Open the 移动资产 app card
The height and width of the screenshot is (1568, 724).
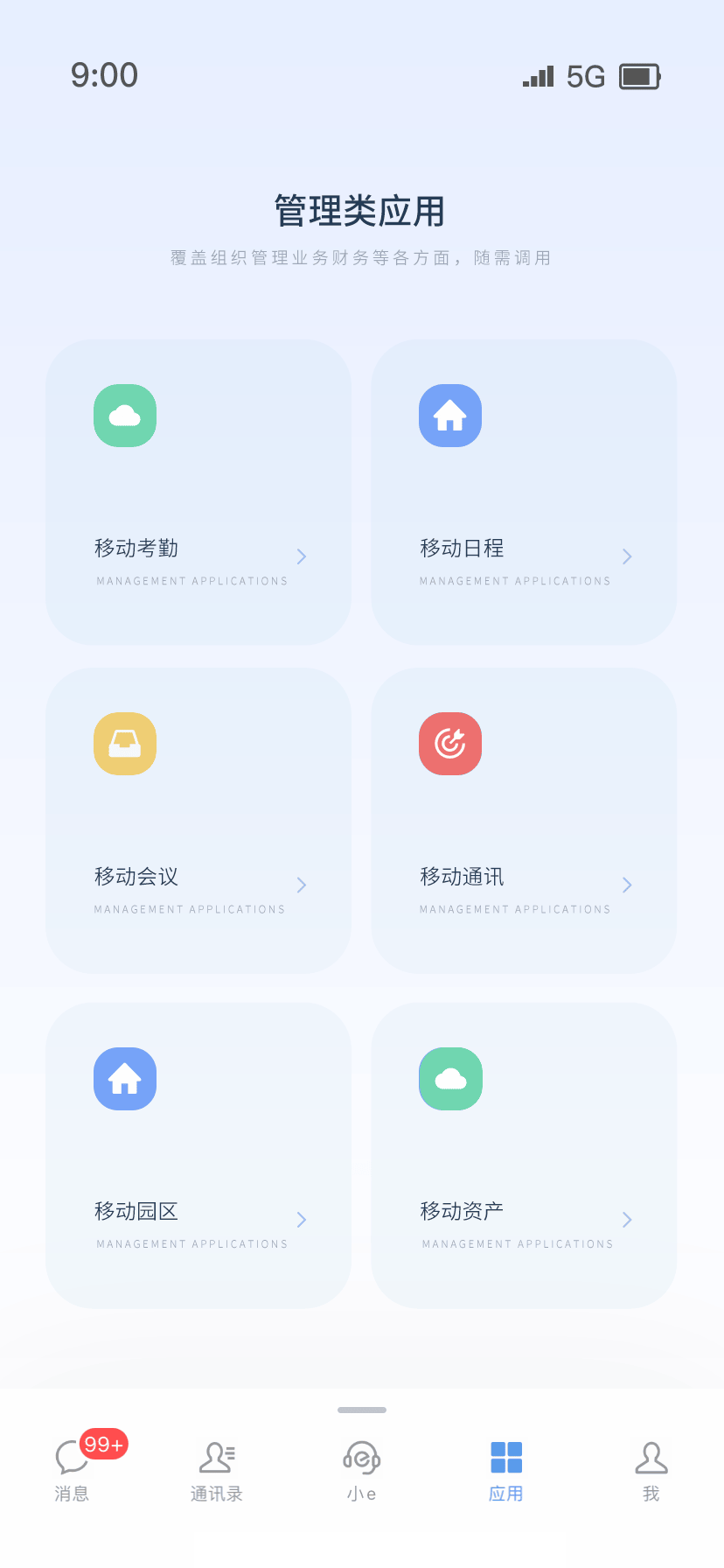[524, 1155]
